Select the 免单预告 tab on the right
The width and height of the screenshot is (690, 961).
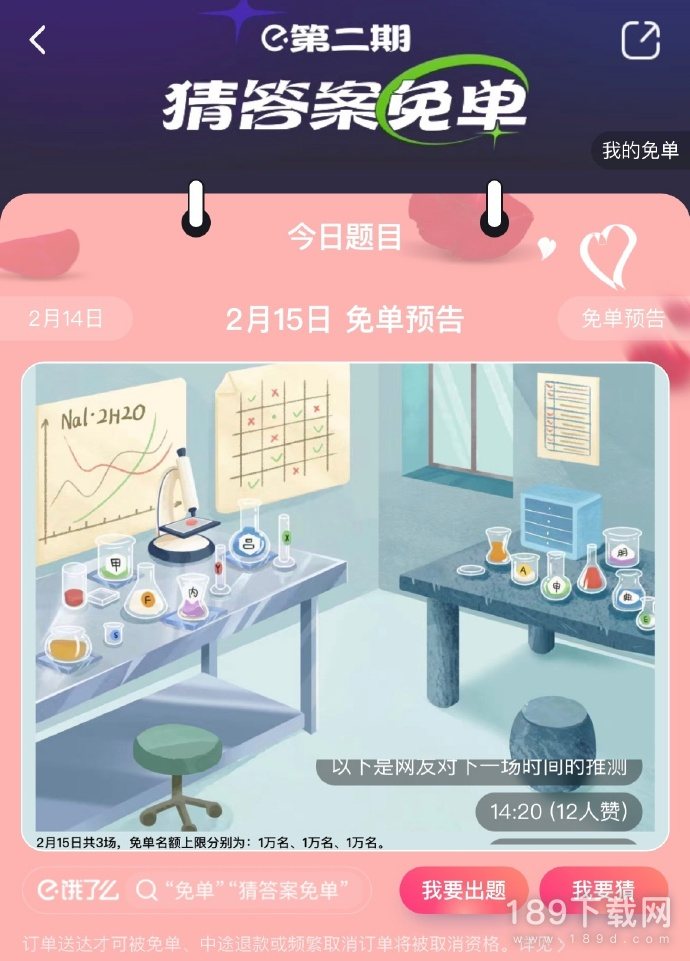click(x=623, y=319)
